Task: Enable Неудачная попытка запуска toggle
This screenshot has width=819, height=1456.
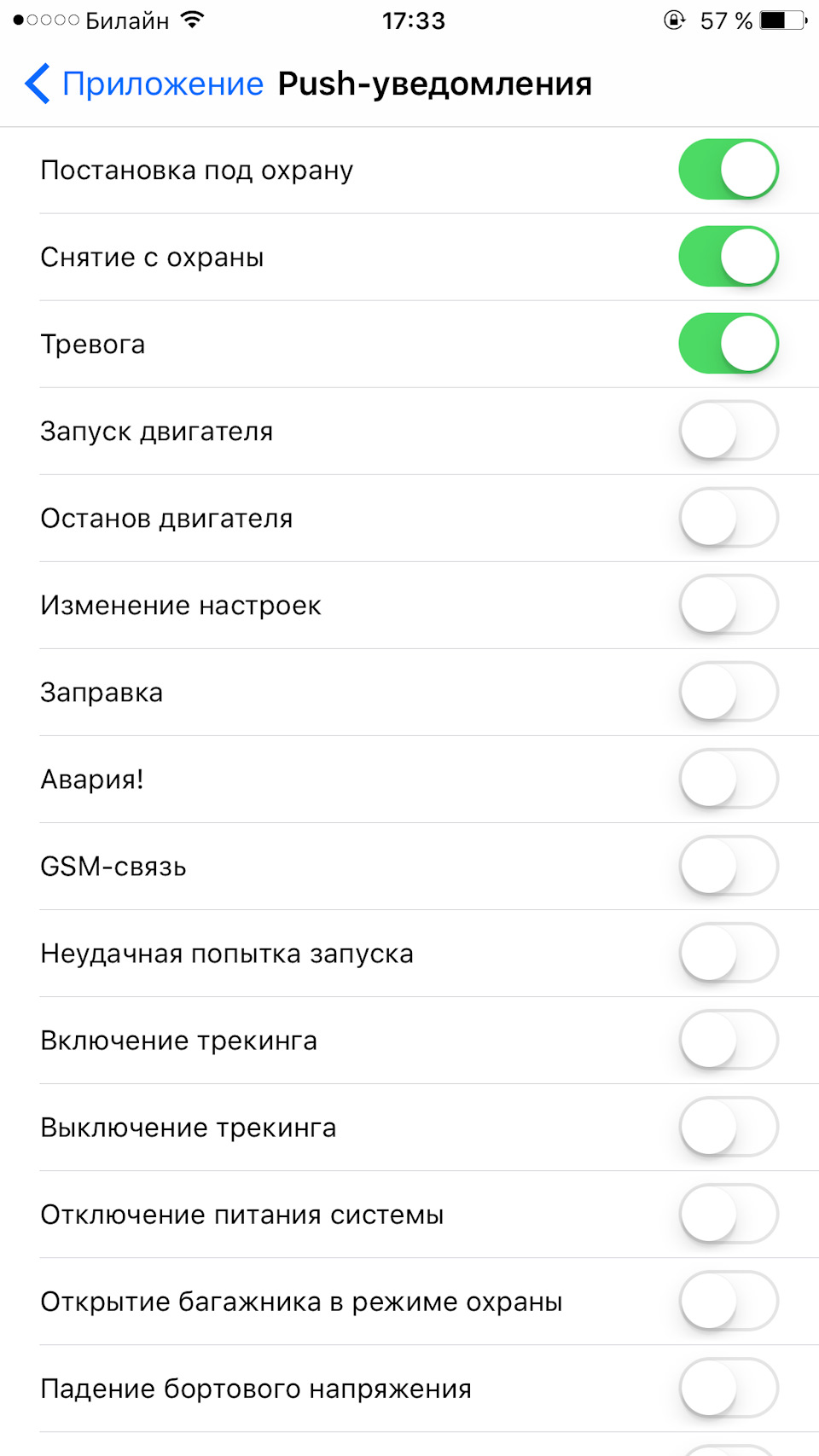Action: [x=728, y=953]
